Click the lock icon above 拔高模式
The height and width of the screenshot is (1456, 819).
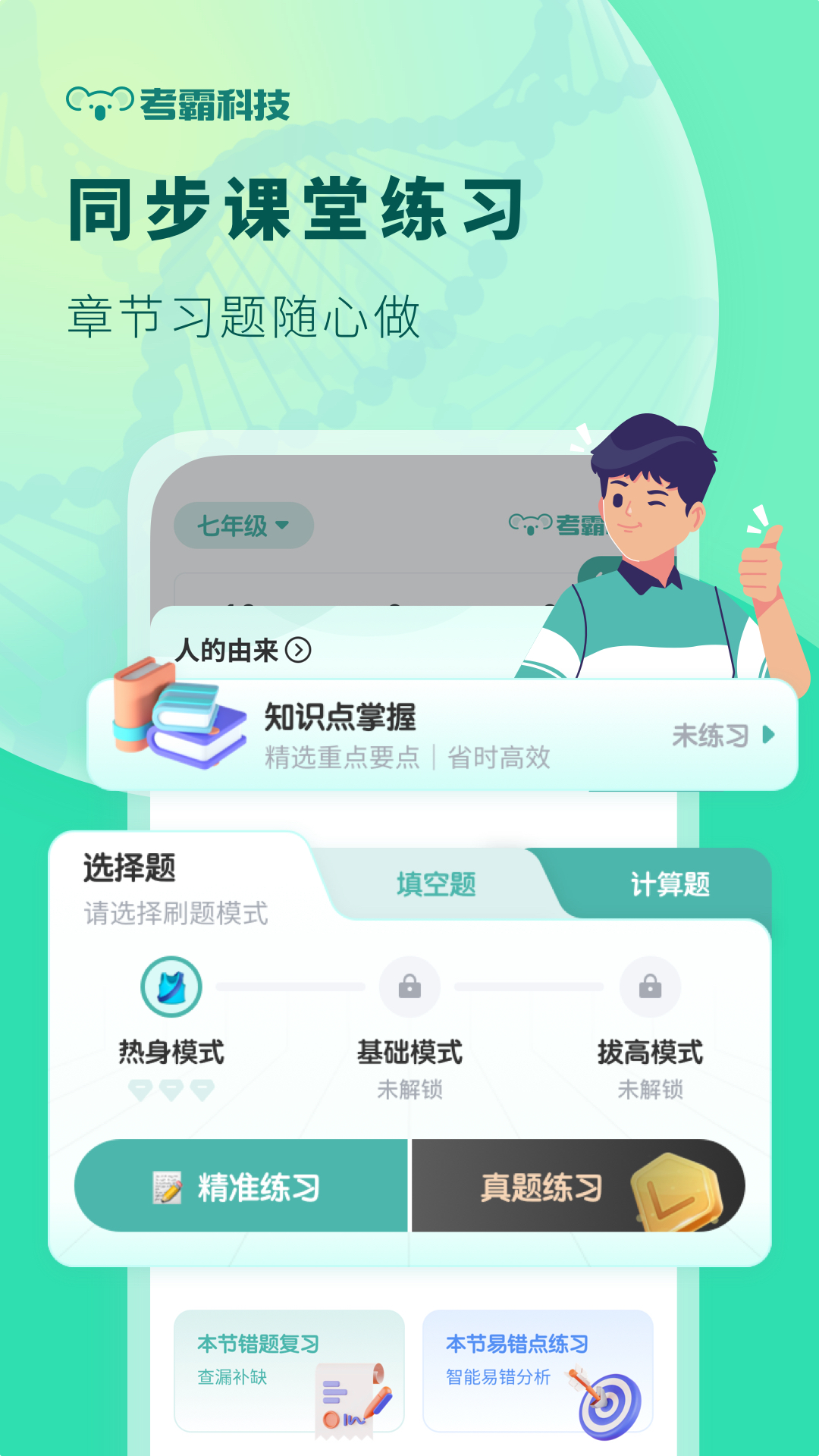pyautogui.click(x=651, y=987)
